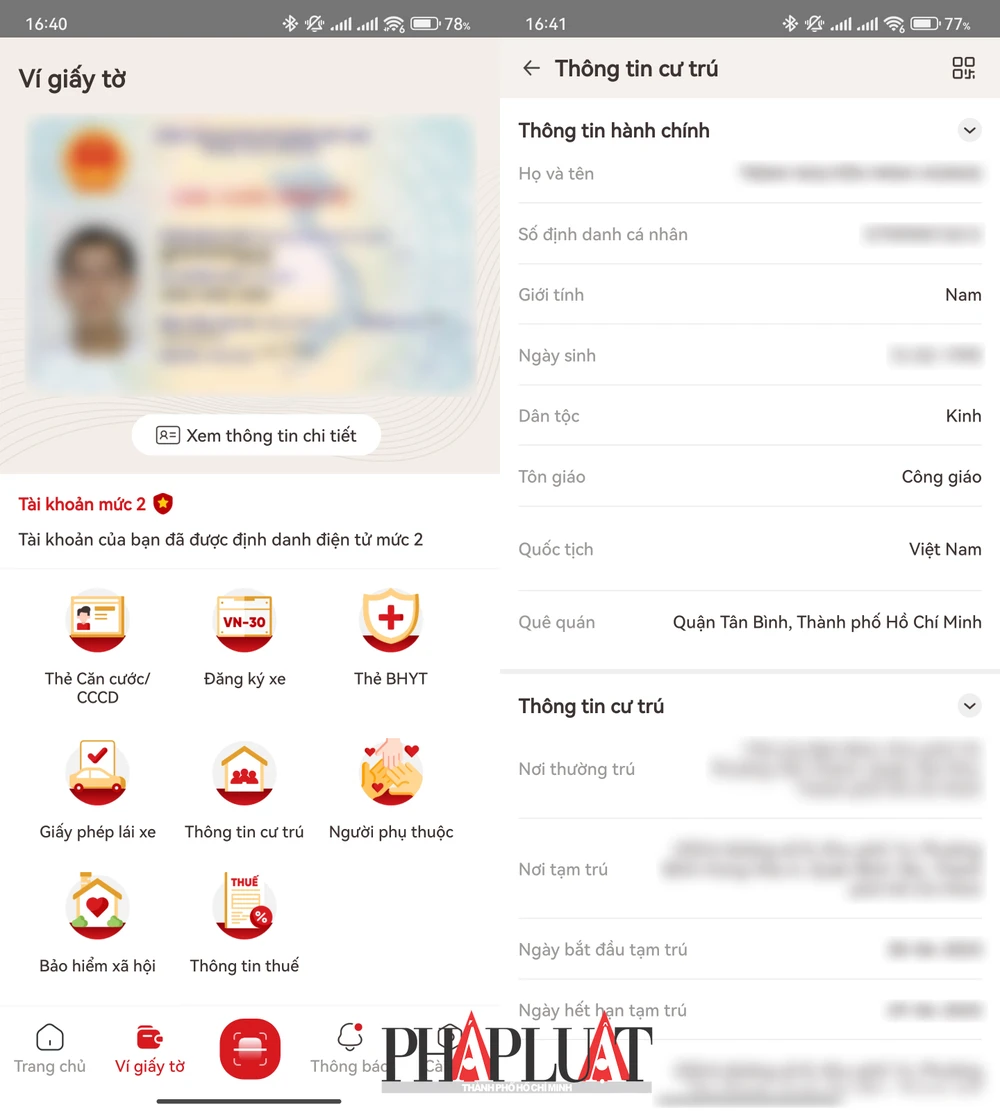This screenshot has height=1111, width=1000.
Task: Open Giấy phép lái xe
Action: (97, 790)
